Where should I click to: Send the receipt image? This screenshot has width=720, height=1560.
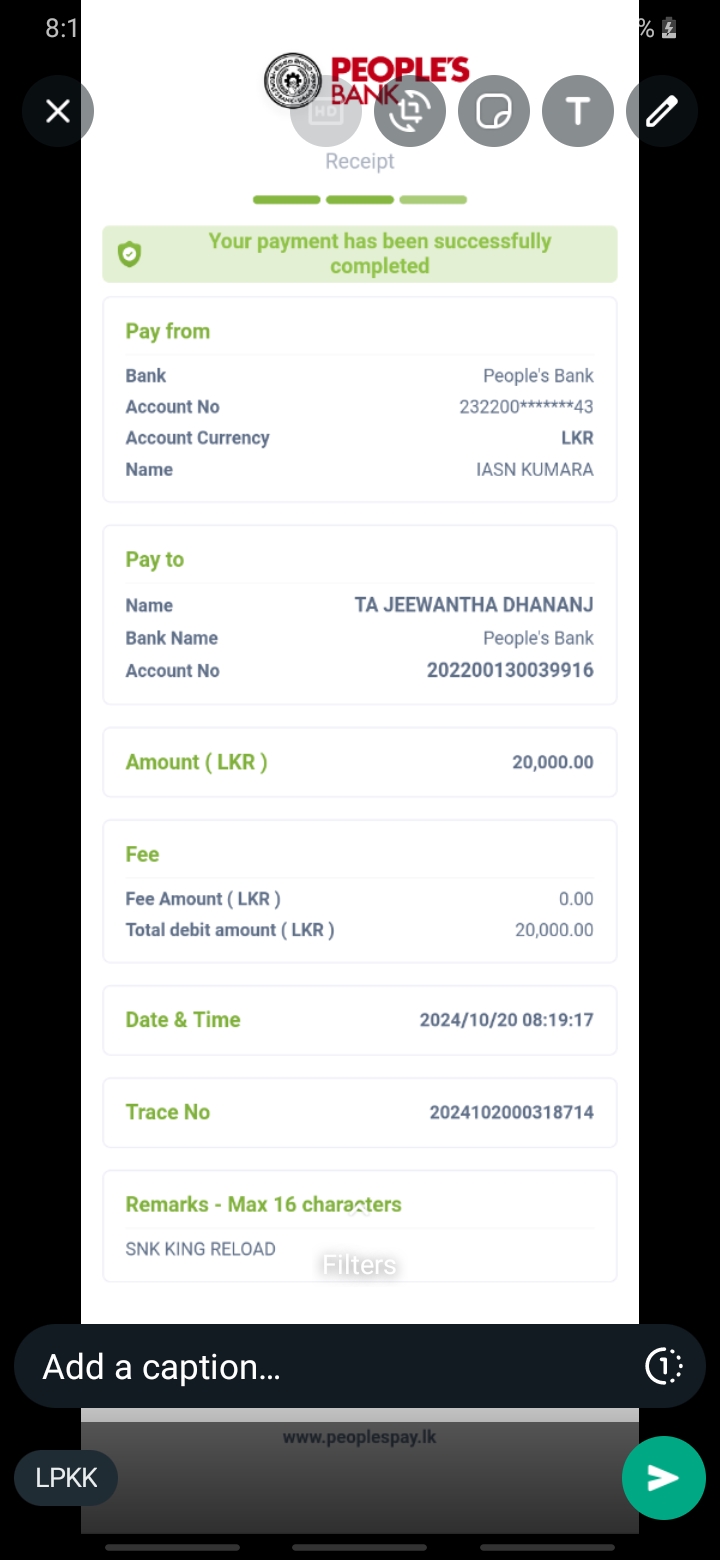point(663,1478)
